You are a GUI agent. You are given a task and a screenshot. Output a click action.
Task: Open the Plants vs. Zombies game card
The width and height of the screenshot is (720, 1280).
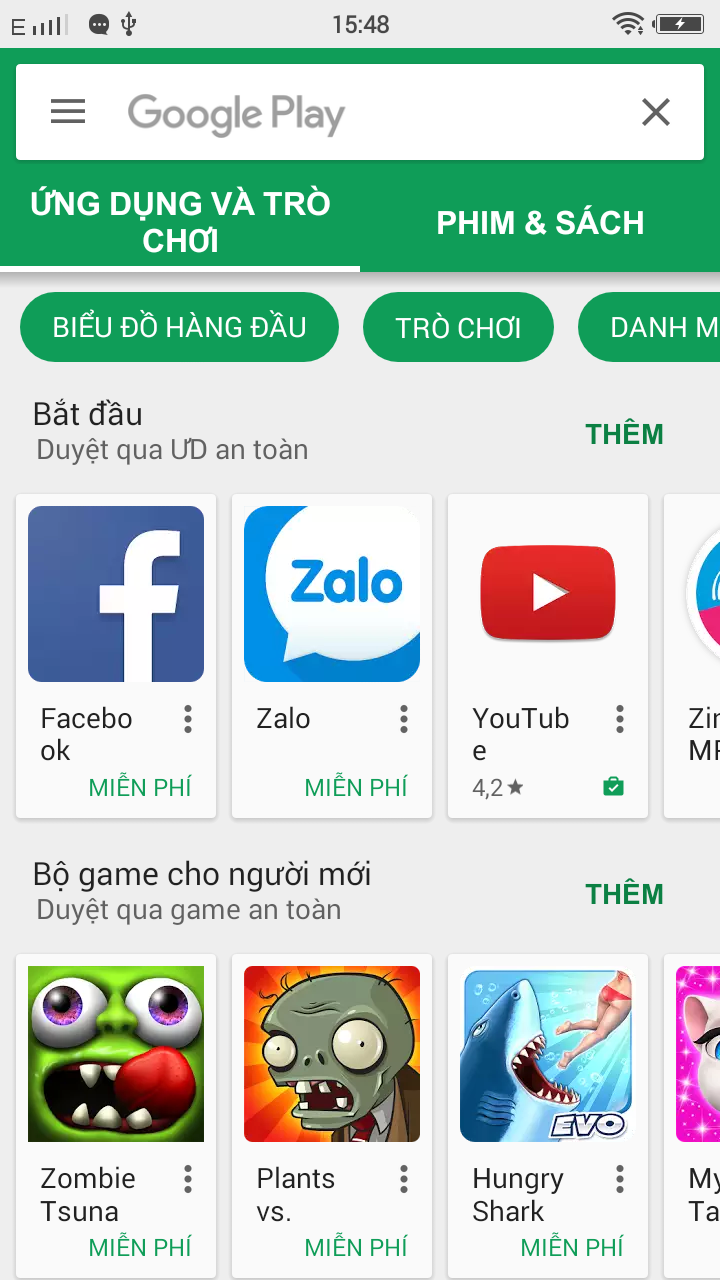point(332,1055)
